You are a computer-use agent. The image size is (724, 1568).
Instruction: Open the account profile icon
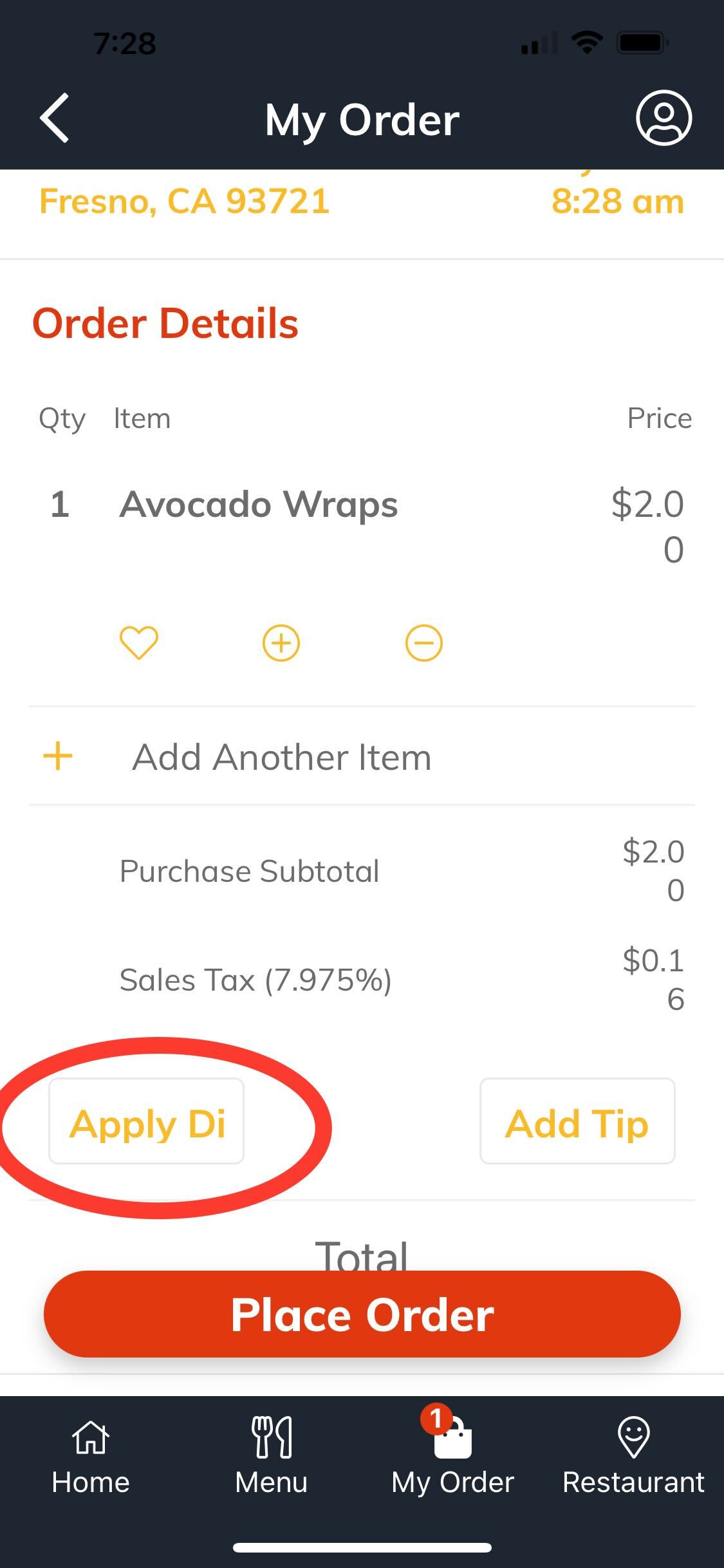[664, 118]
